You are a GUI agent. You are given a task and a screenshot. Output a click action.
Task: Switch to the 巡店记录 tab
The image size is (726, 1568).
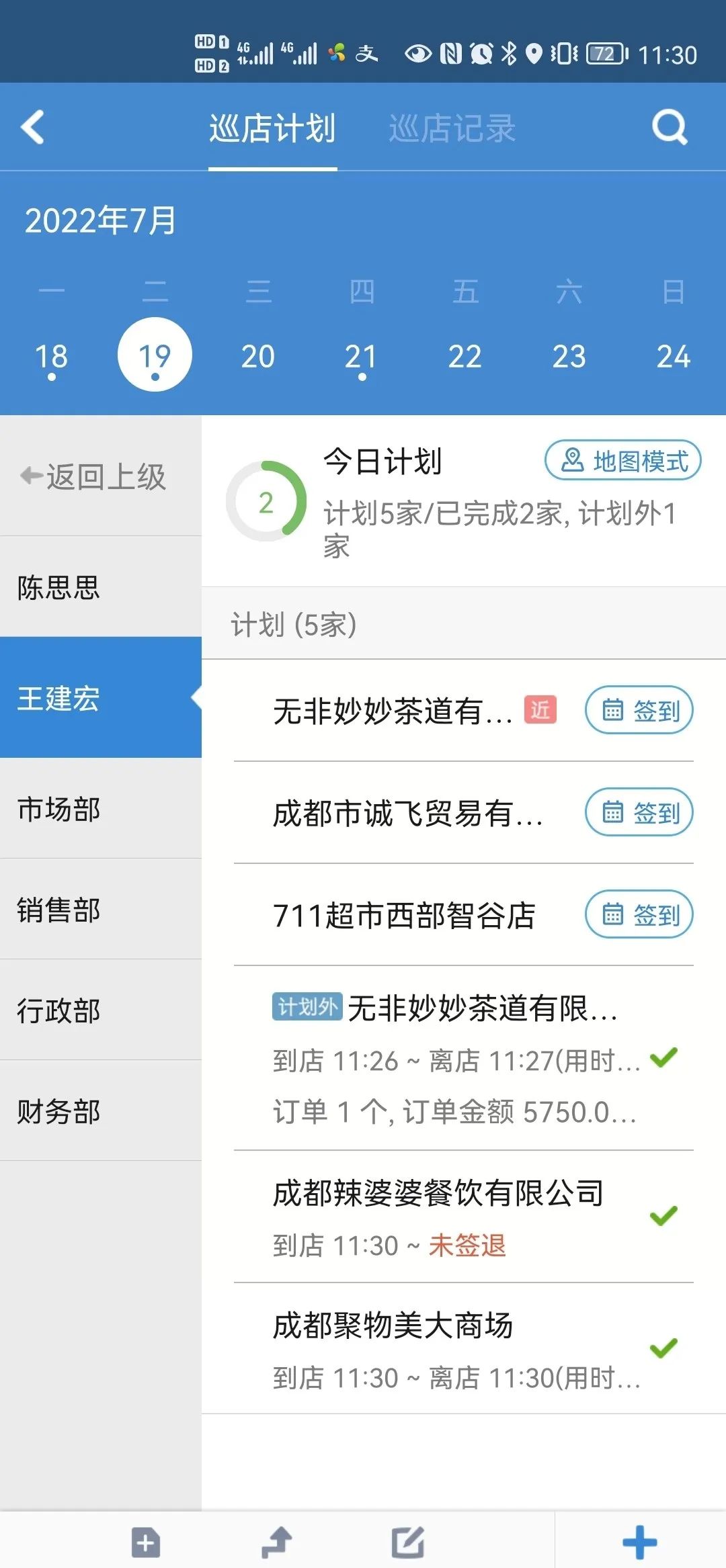pos(452,128)
